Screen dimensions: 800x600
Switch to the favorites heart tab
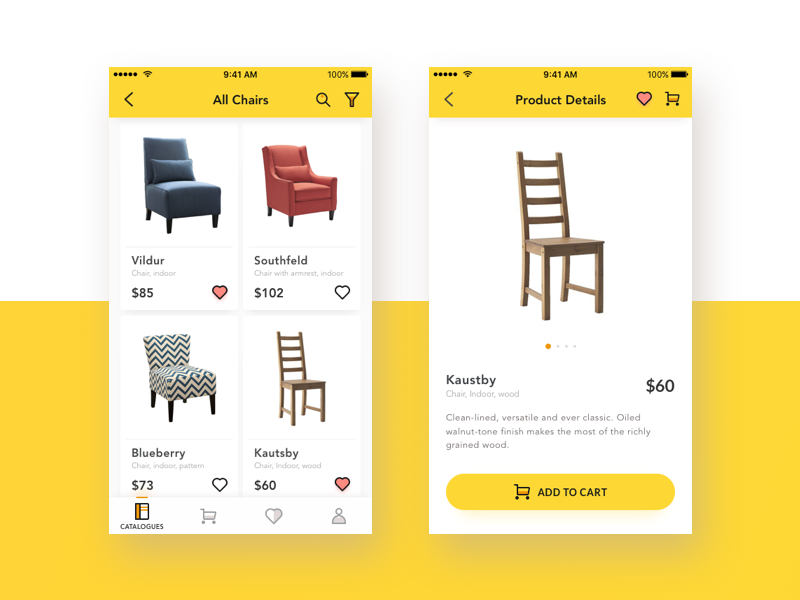[273, 516]
